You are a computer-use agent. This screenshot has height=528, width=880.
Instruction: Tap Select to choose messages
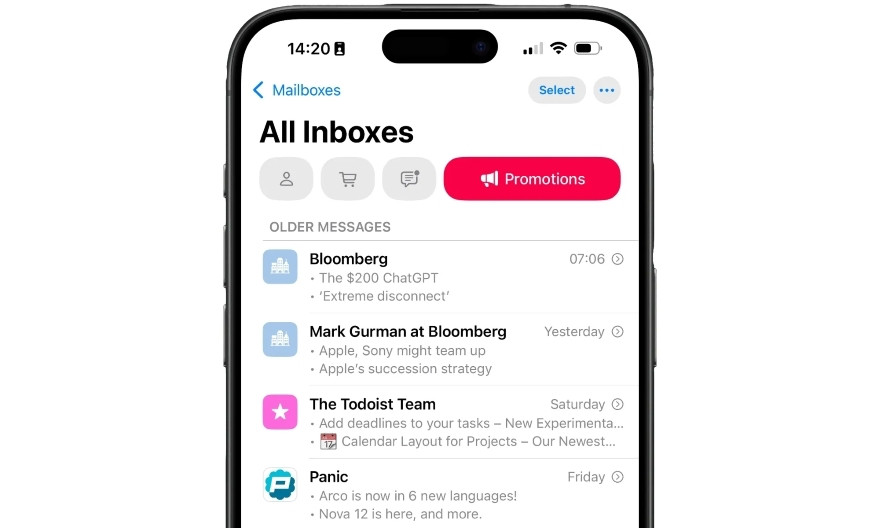click(557, 90)
